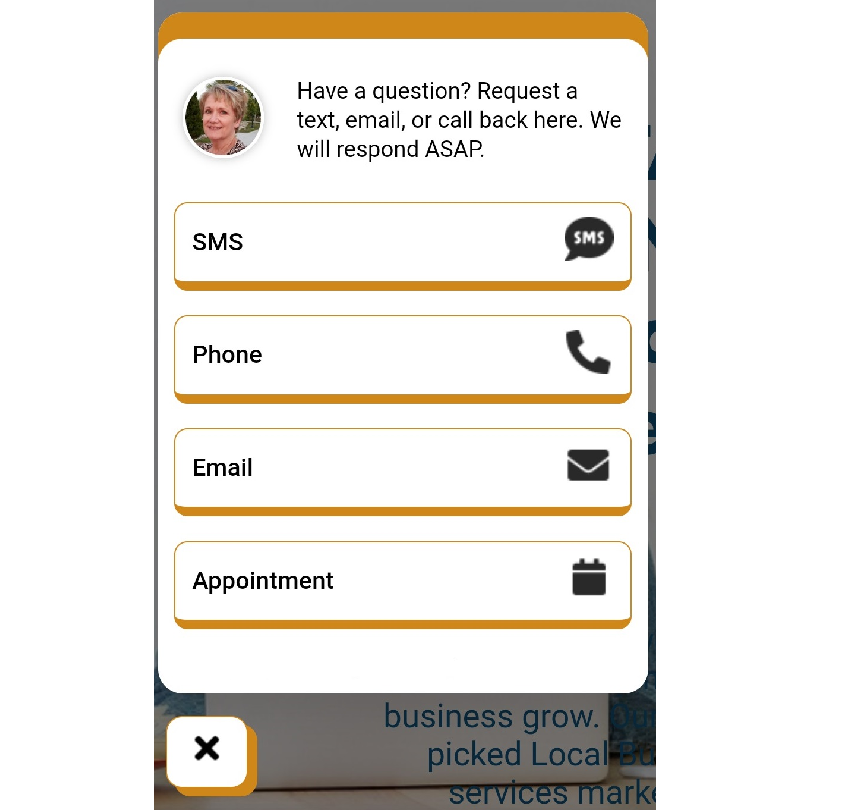Screen dimensions: 844x810
Task: Close the contact widget
Action: [207, 750]
